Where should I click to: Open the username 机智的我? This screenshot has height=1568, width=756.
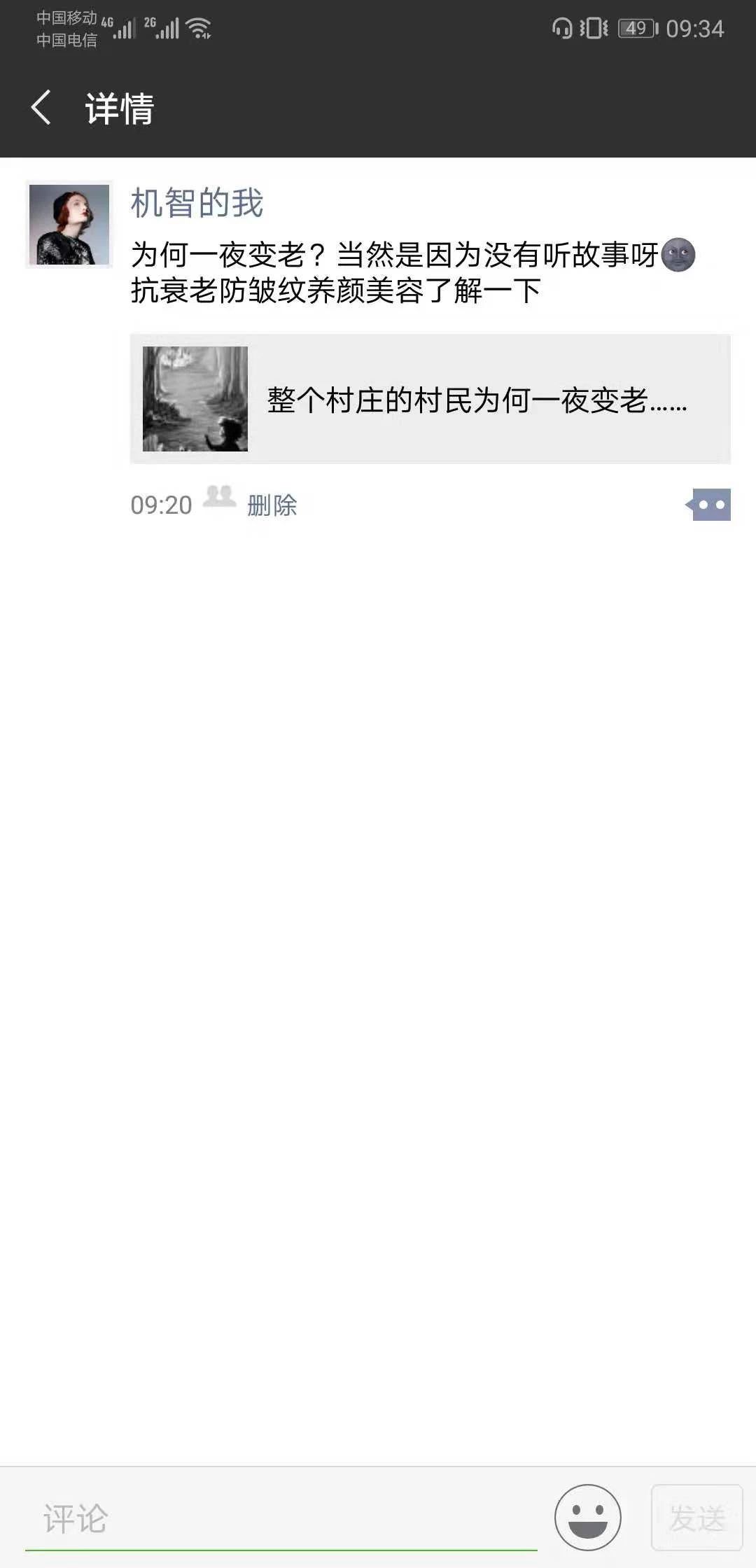pyautogui.click(x=197, y=203)
